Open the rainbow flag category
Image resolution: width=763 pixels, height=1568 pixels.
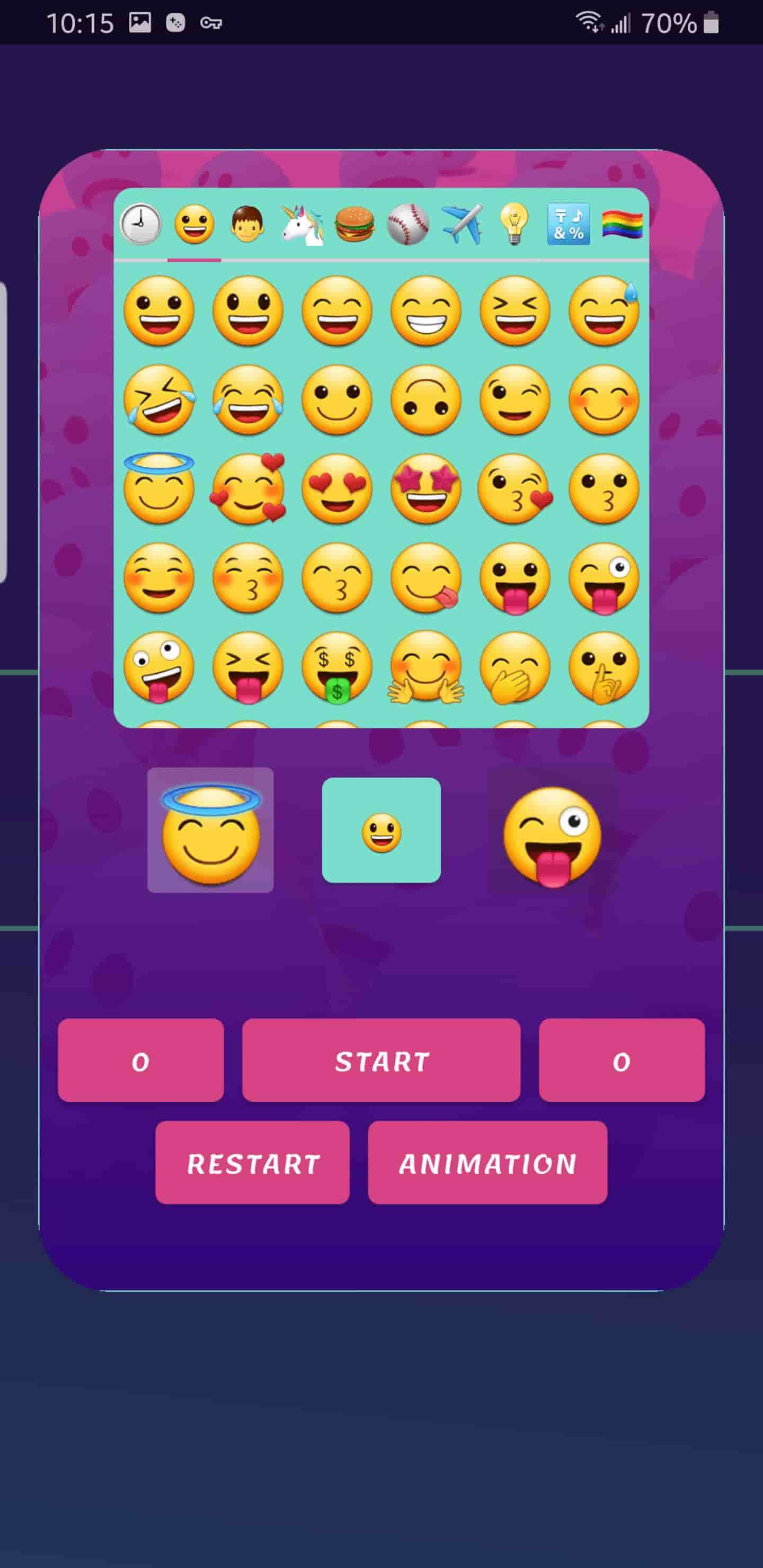point(622,224)
